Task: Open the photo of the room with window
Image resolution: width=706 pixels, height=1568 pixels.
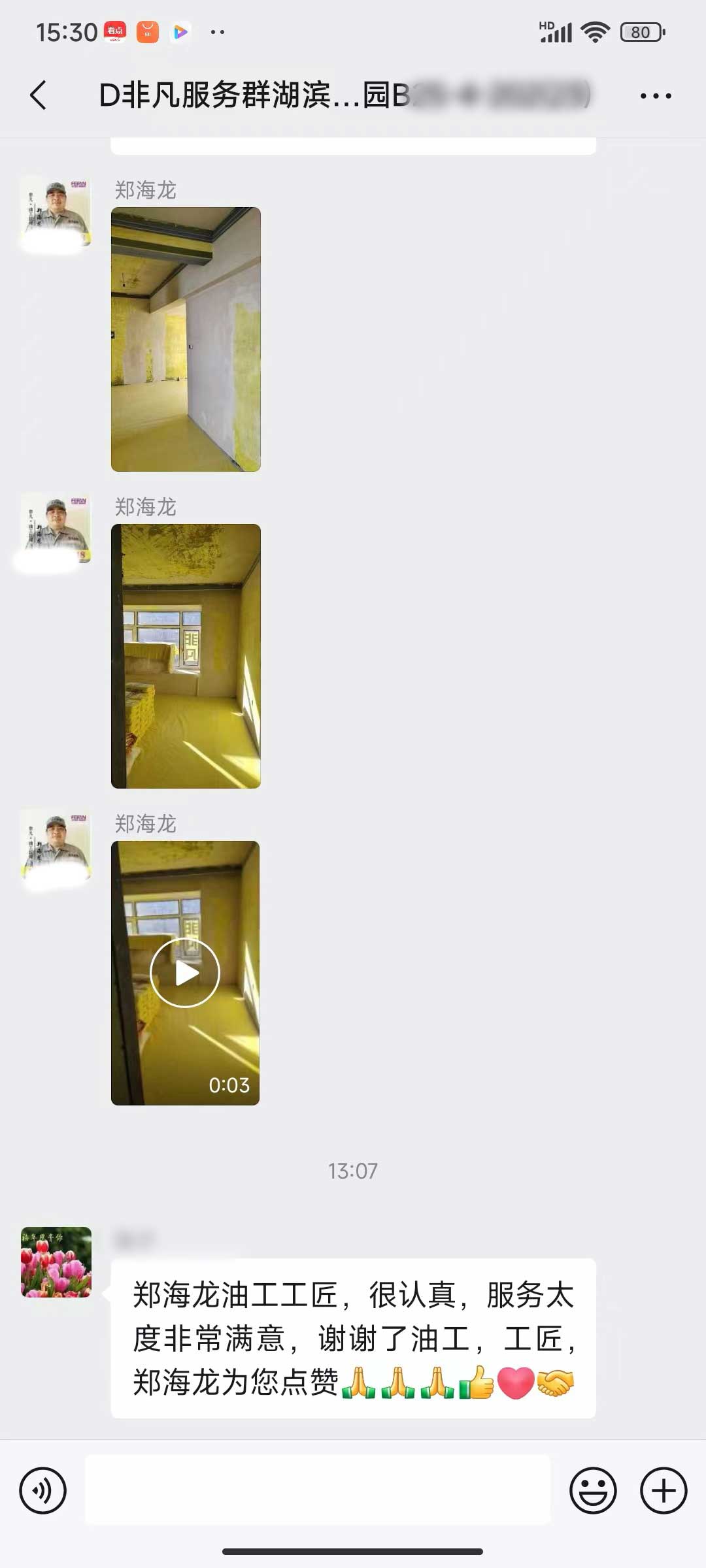Action: [x=186, y=656]
